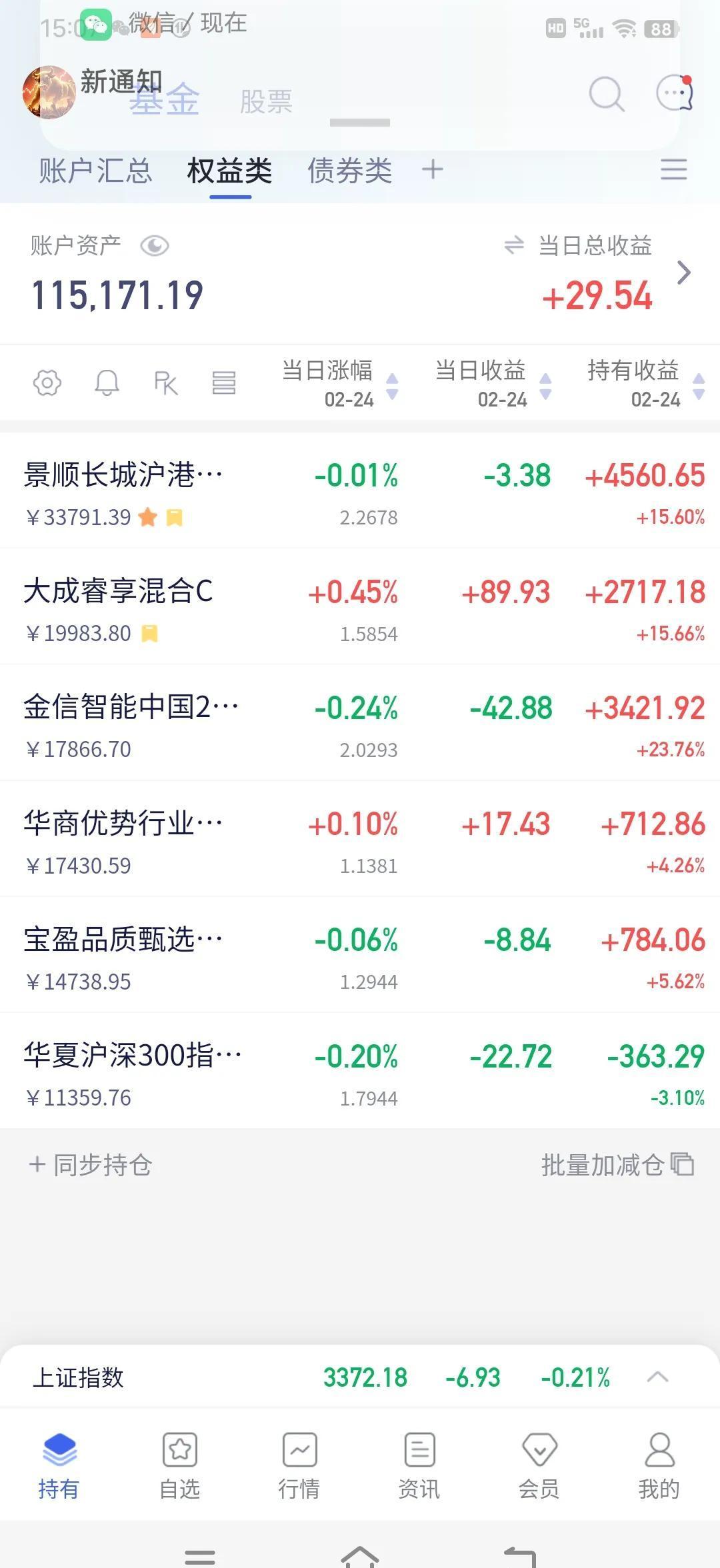720x1568 pixels.
Task: Open the search magnifier icon
Action: [x=605, y=93]
